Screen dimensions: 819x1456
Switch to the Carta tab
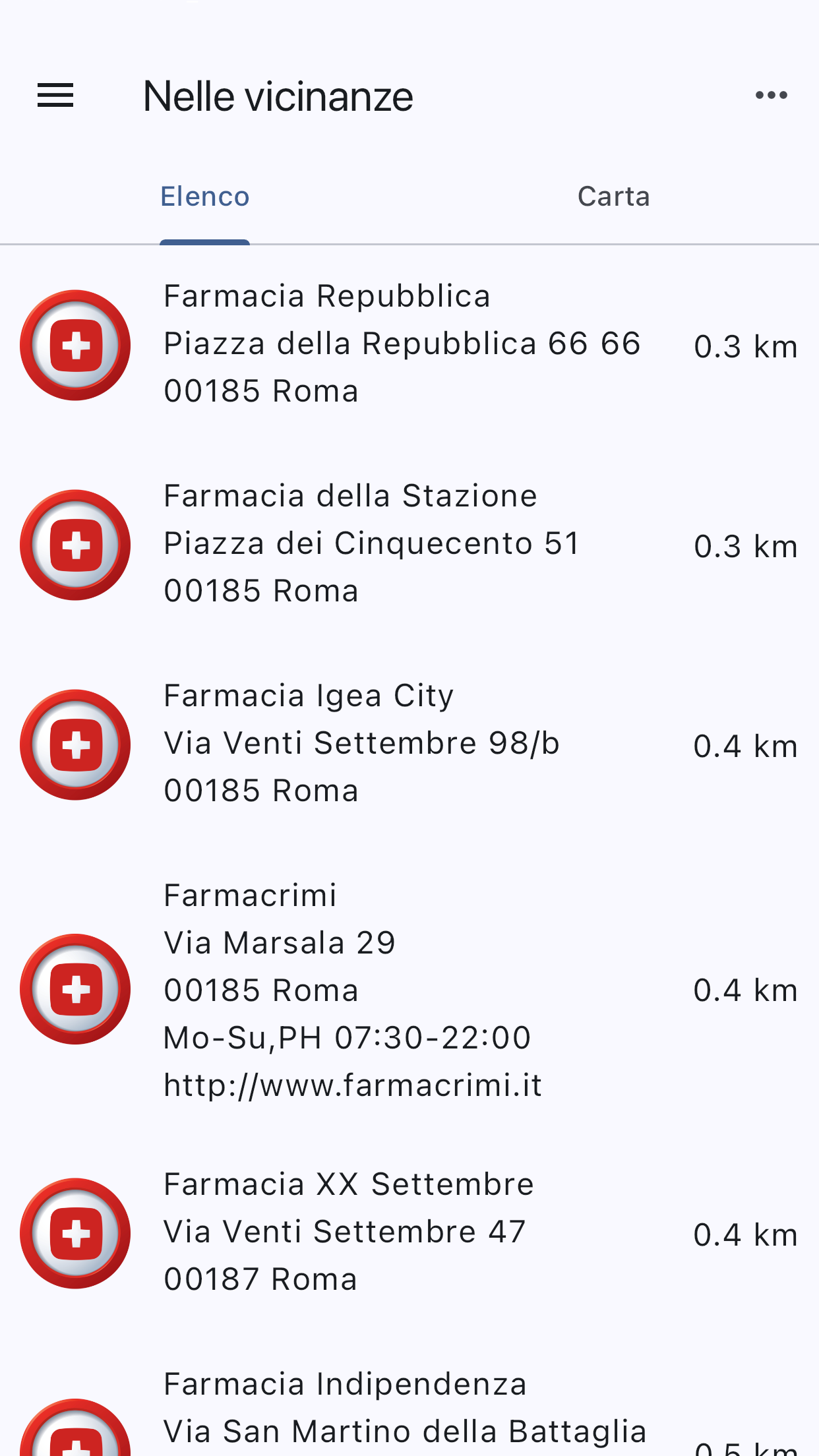click(x=614, y=197)
